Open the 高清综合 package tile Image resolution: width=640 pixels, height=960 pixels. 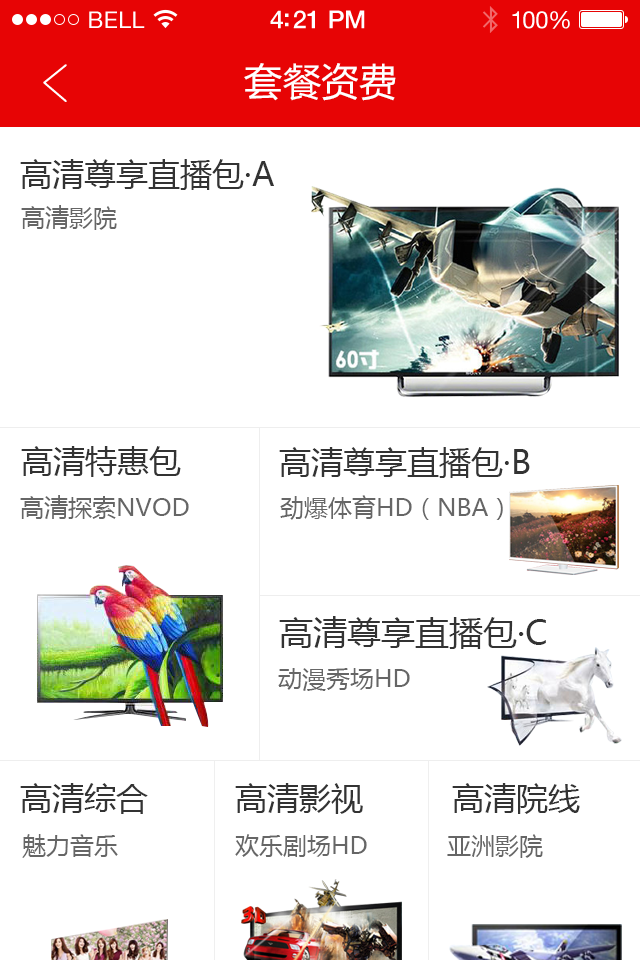click(107, 860)
